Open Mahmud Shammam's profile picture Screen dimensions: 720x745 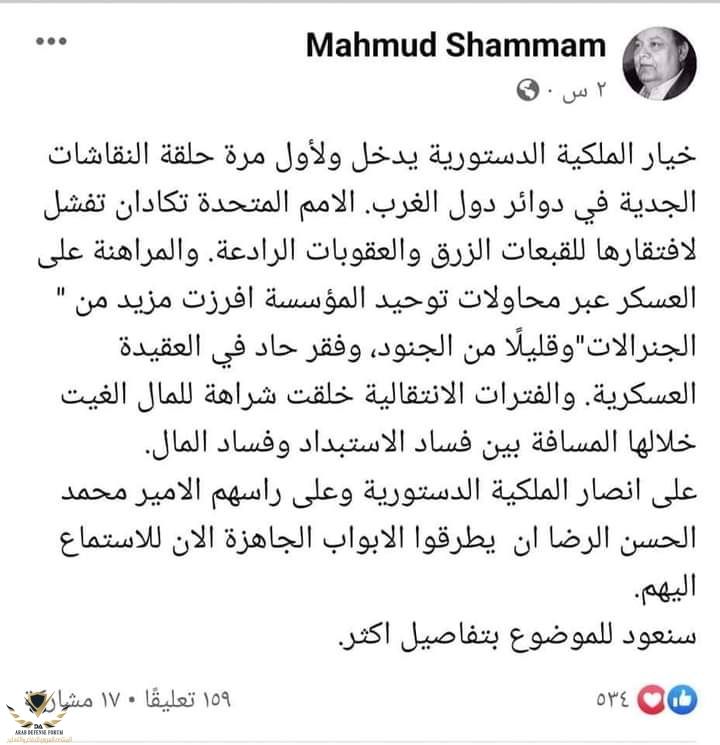tap(659, 62)
